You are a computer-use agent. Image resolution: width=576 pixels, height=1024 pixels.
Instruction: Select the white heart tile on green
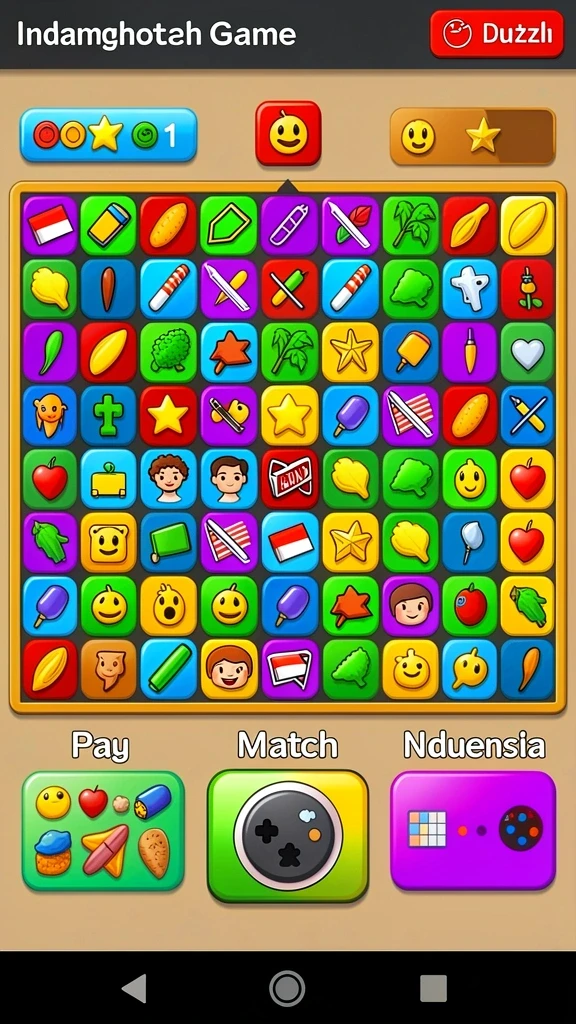point(527,353)
